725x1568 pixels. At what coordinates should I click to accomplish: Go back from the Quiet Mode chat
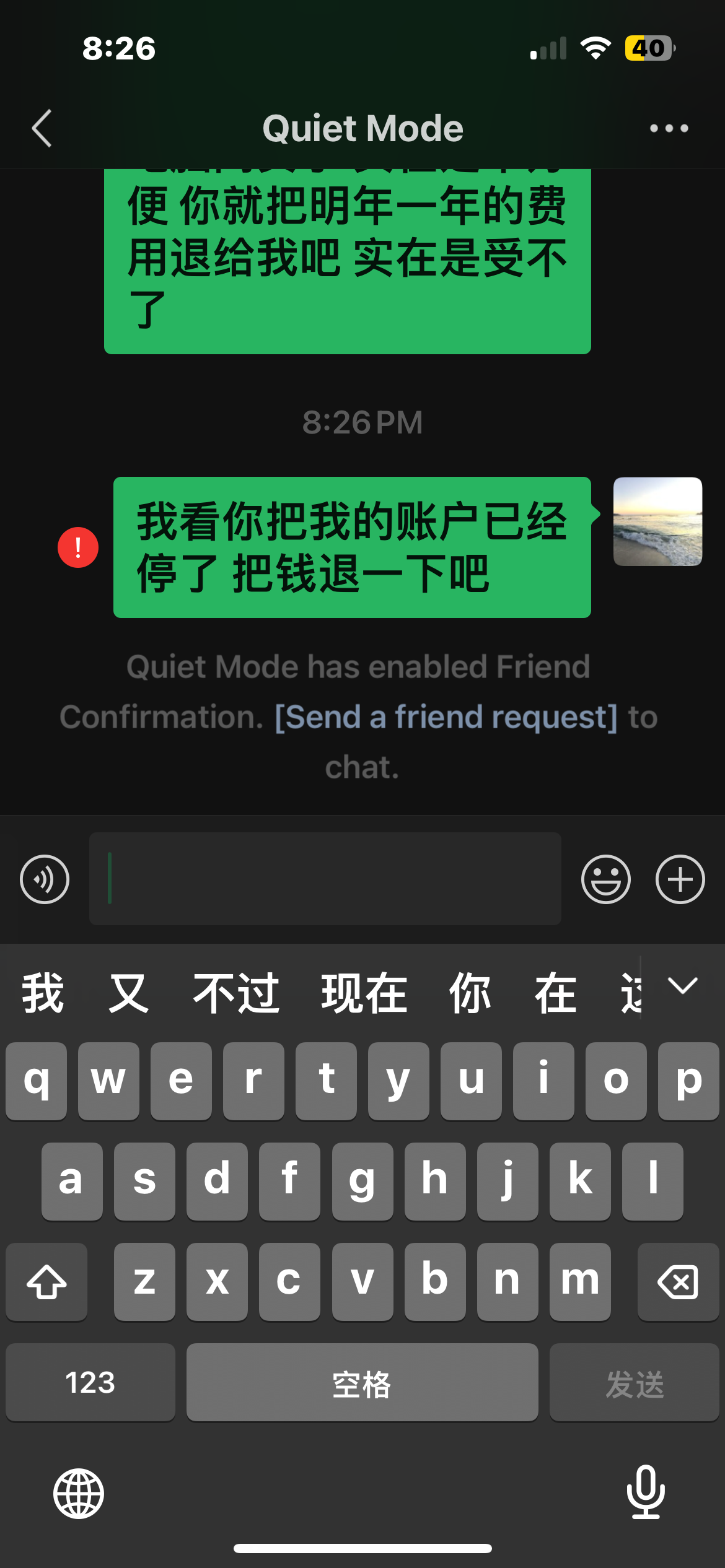(x=42, y=129)
